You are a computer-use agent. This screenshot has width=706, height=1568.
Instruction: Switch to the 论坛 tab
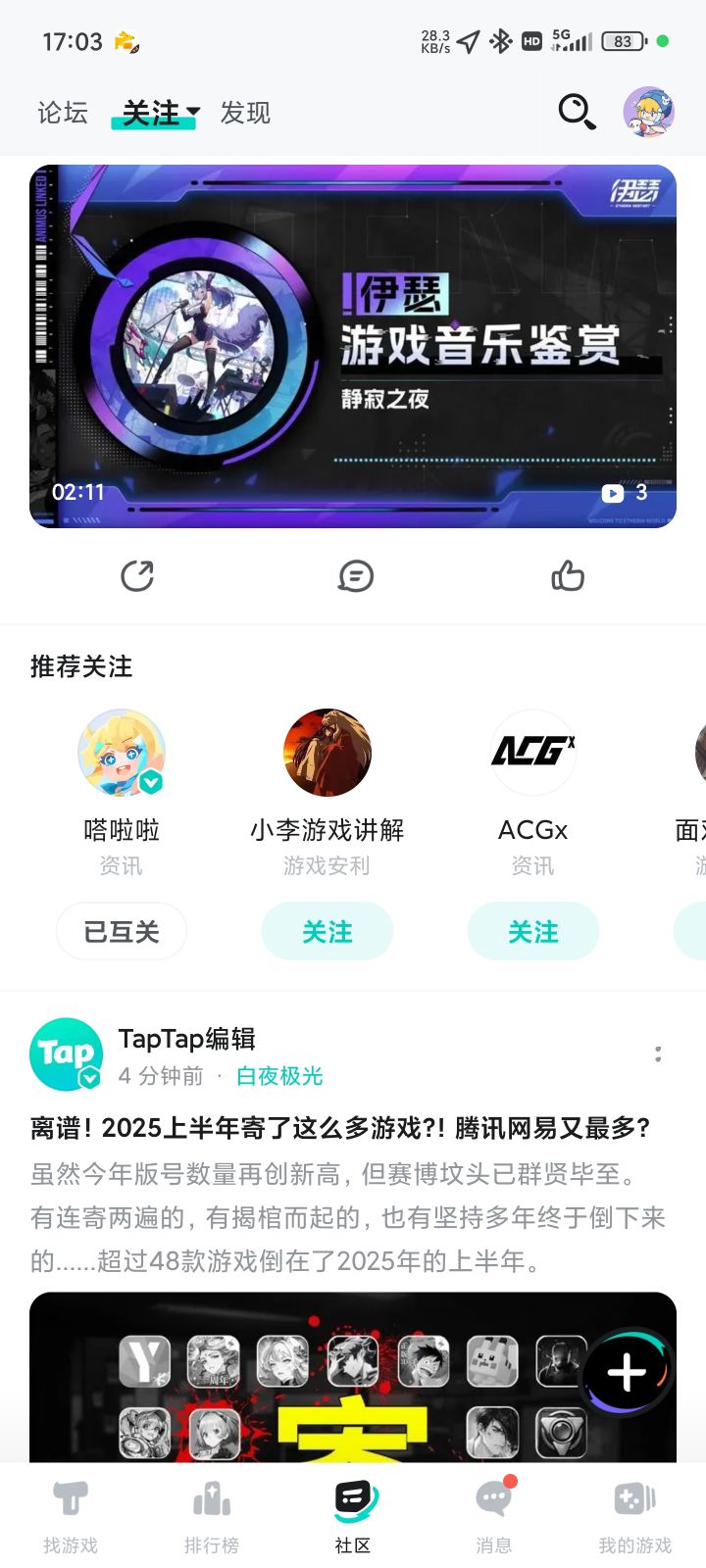tap(63, 113)
